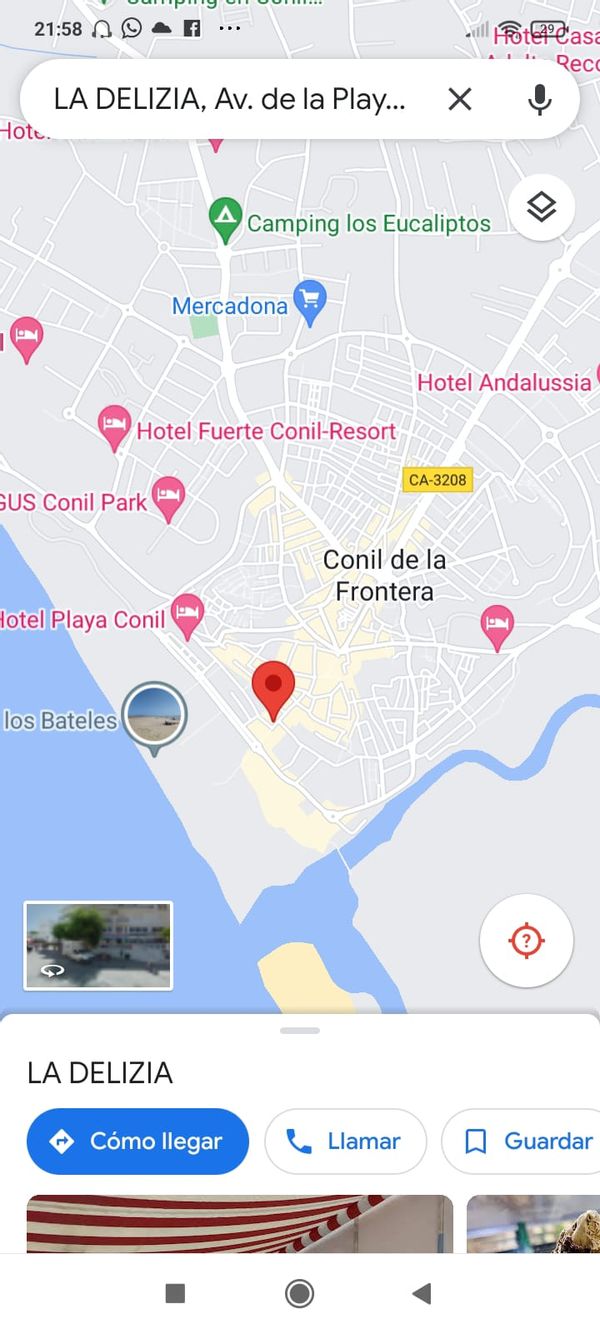Open the los Bateles beach photo pin

[154, 714]
